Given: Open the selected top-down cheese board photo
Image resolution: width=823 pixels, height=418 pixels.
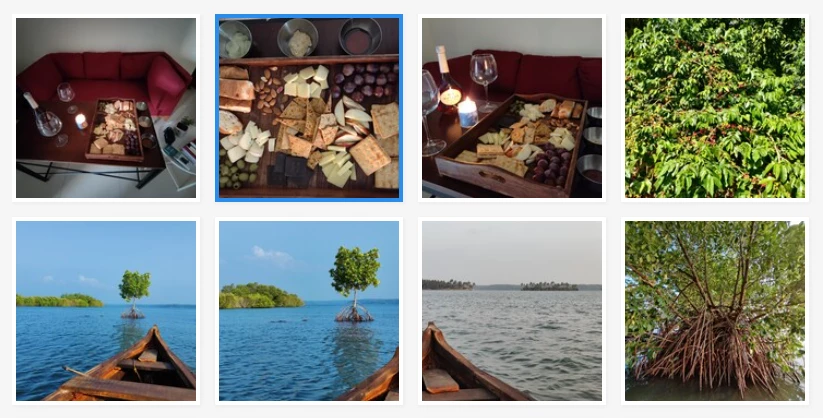Looking at the screenshot, I should click(309, 107).
